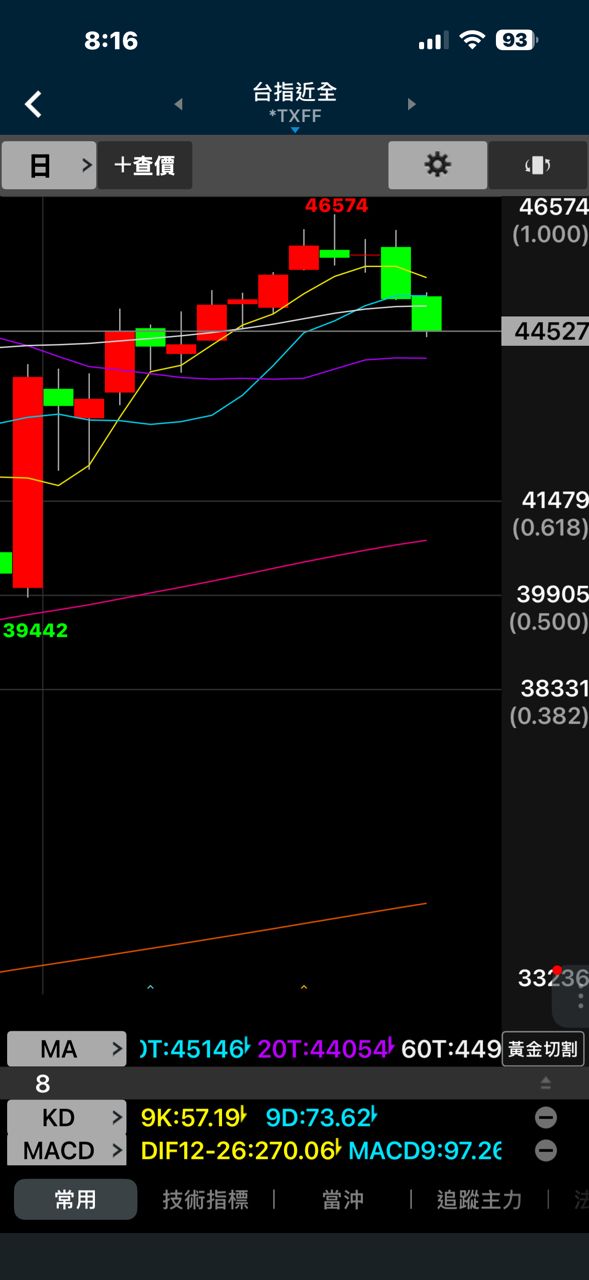Open the MACD indicator selector
Image resolution: width=589 pixels, height=1280 pixels.
[x=67, y=1150]
